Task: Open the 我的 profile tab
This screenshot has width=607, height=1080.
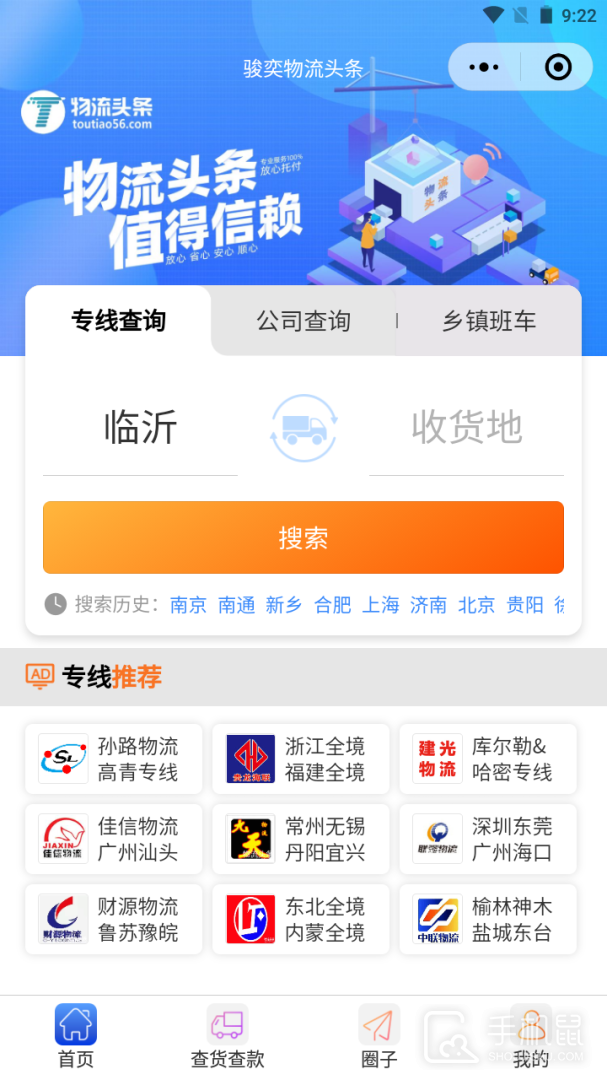Action: pyautogui.click(x=531, y=1036)
